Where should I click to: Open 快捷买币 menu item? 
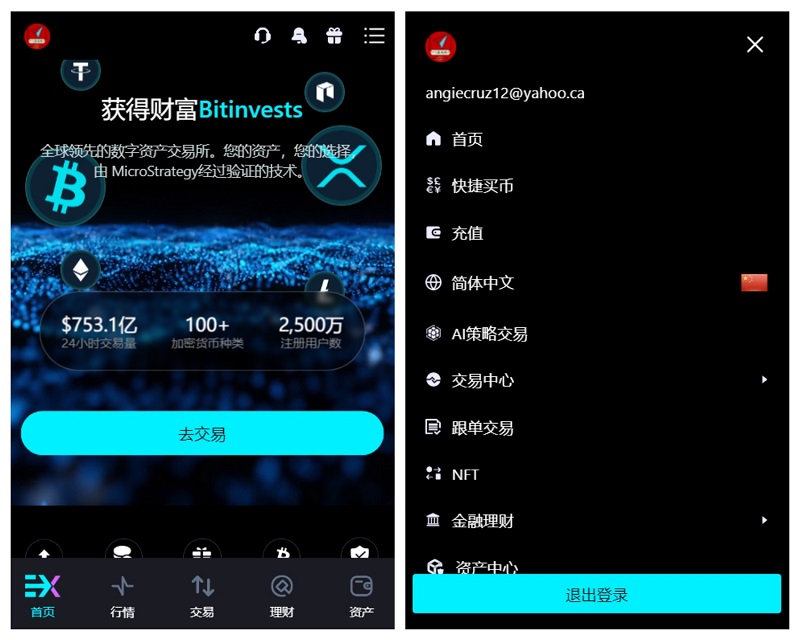click(481, 186)
